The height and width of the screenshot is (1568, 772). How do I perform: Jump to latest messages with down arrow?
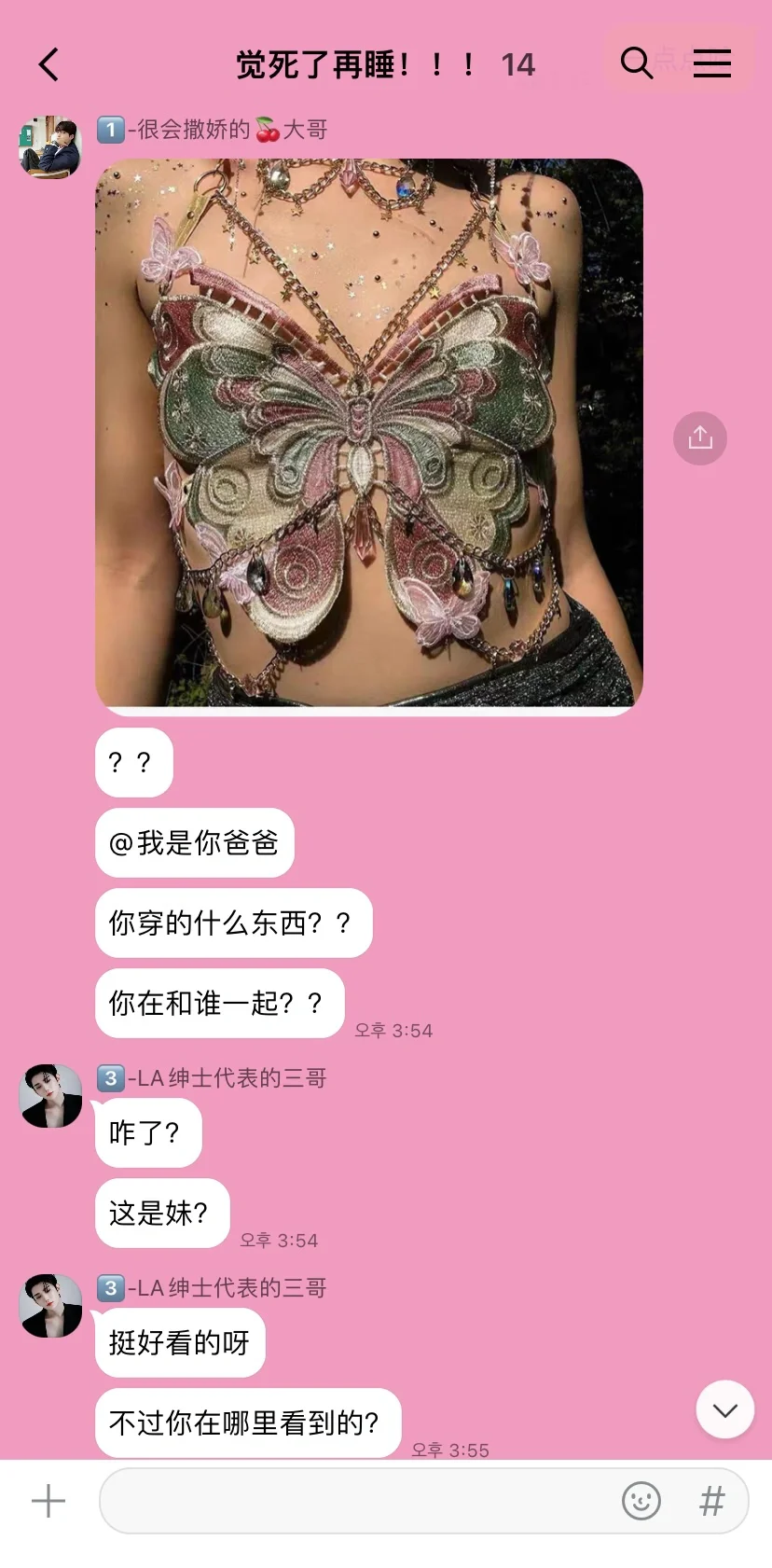[725, 1409]
